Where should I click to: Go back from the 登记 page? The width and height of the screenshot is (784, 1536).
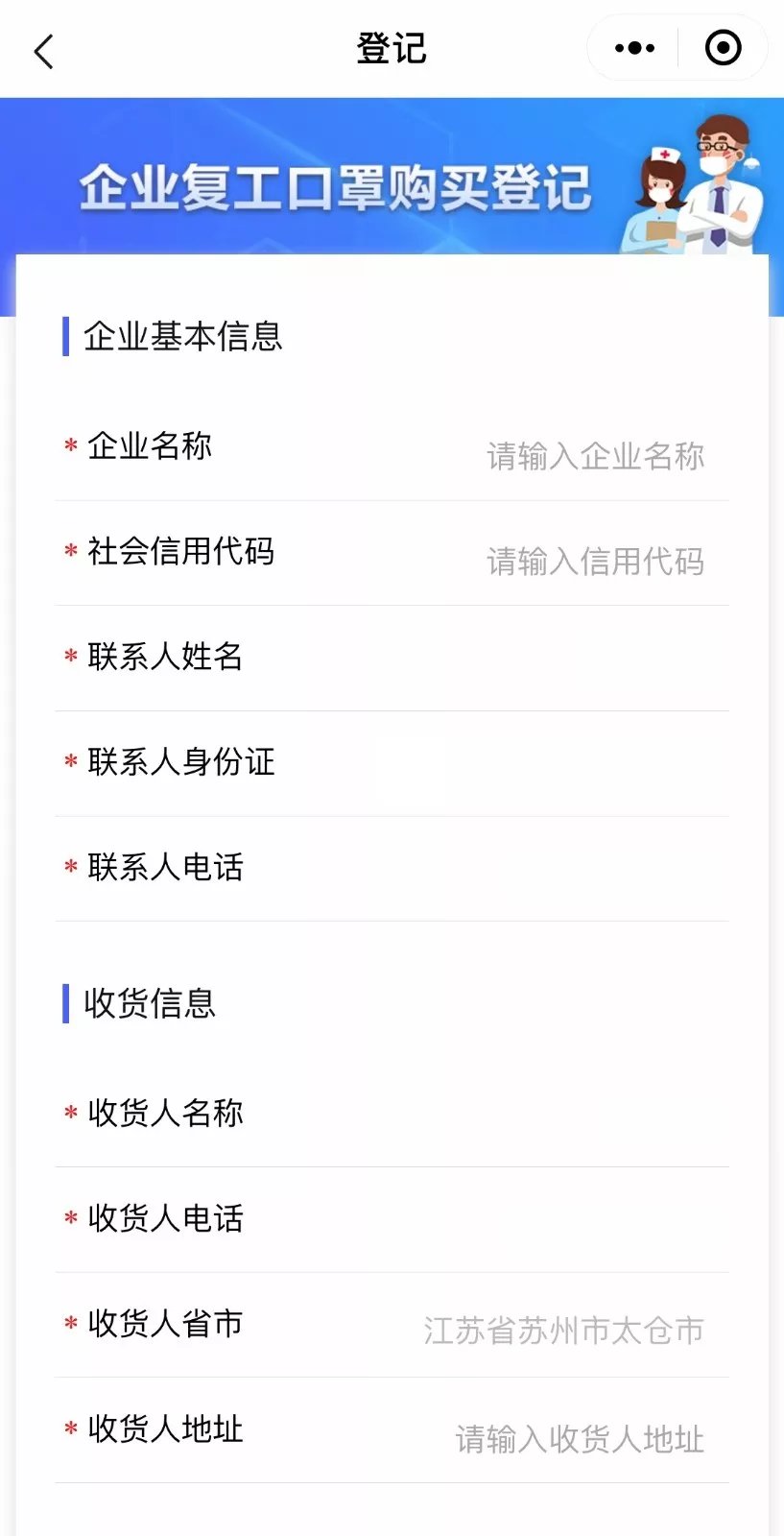tap(44, 50)
